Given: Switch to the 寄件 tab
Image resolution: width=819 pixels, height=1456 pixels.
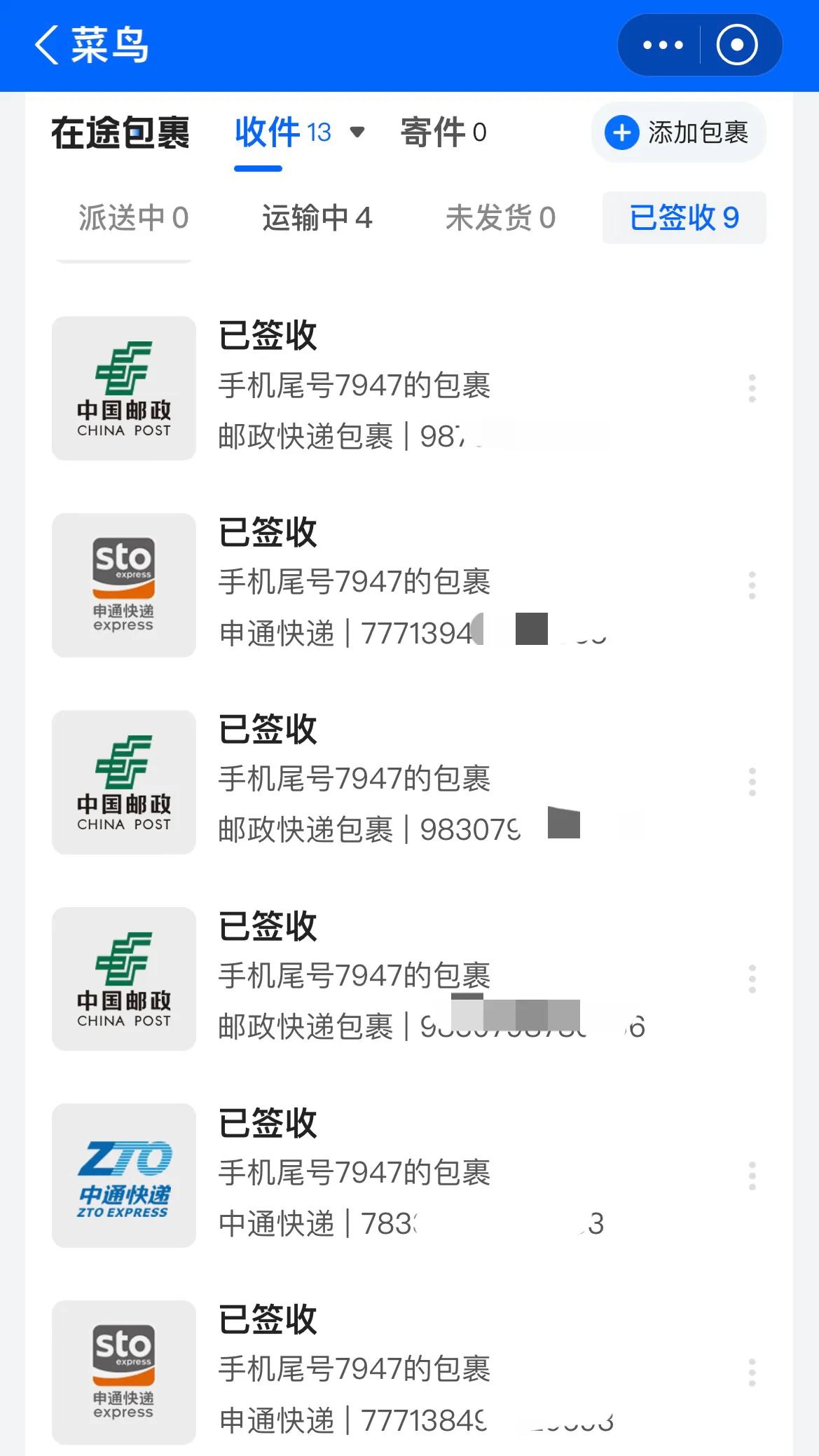Looking at the screenshot, I should pos(442,132).
